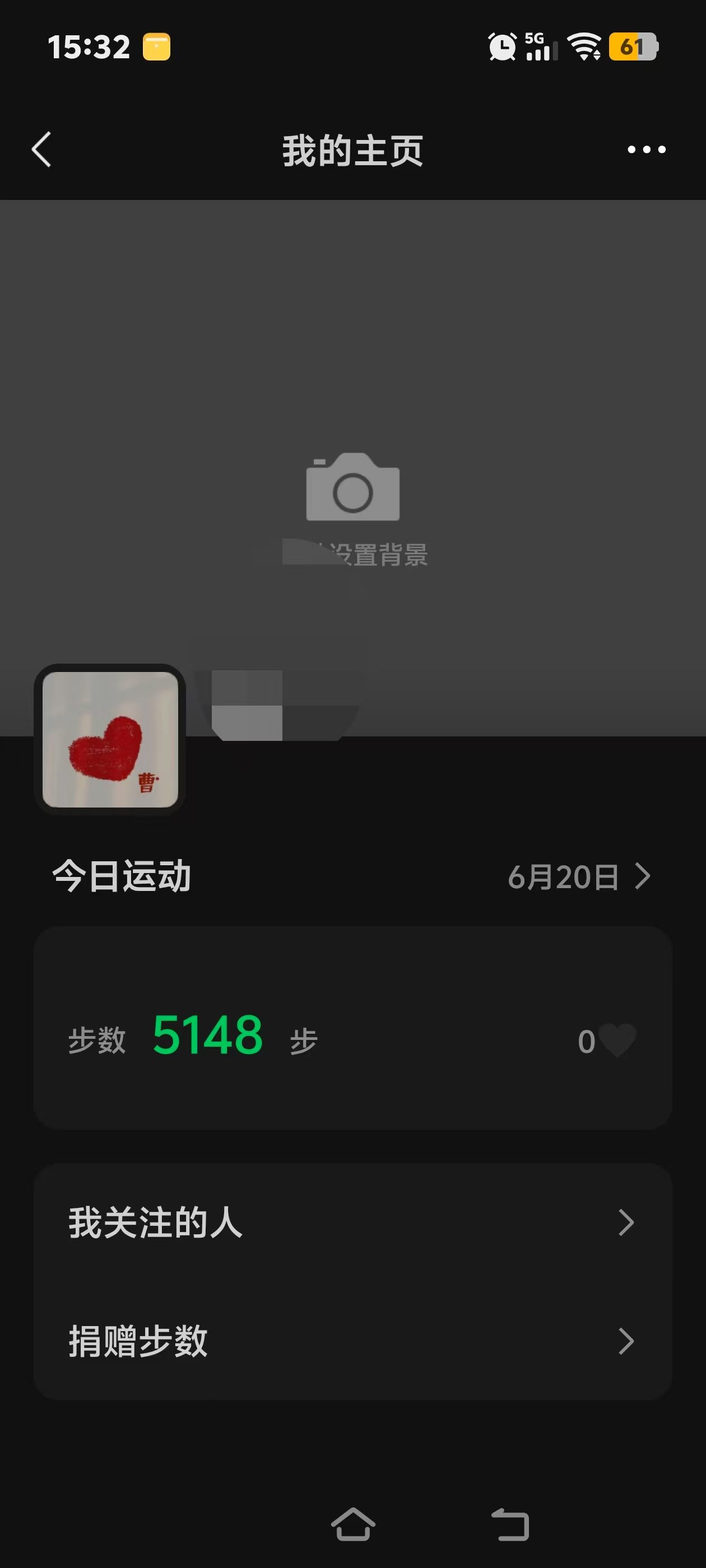Open the heart profile avatar
706x1568 pixels.
pos(110,740)
